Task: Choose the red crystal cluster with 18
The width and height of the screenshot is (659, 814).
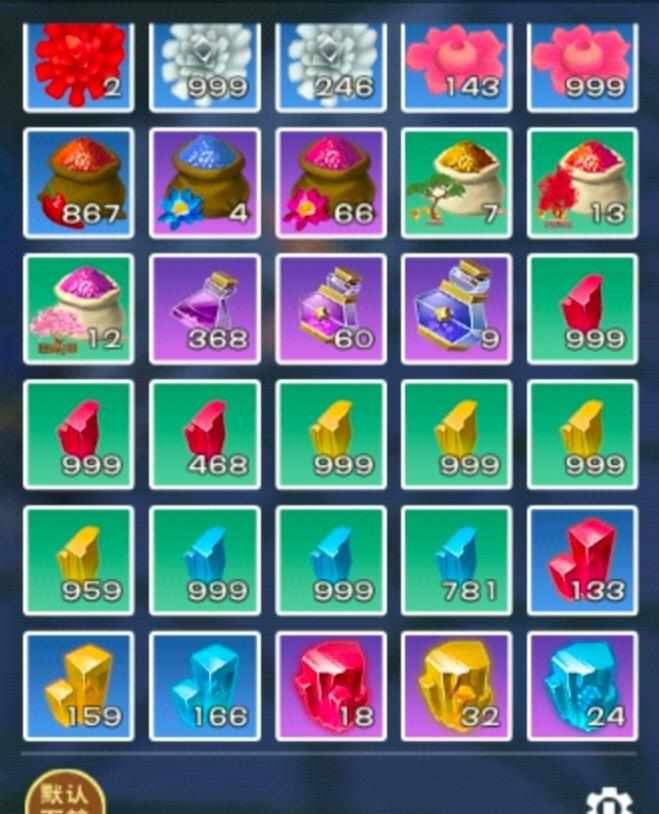Action: (331, 686)
